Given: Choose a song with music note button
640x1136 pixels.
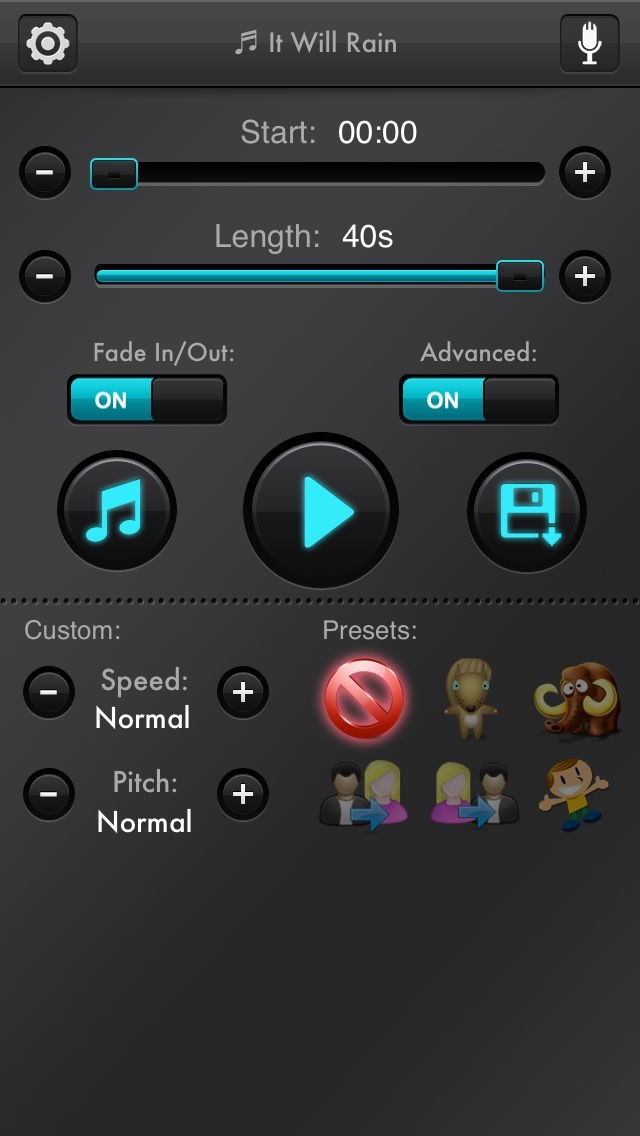Looking at the screenshot, I should [117, 511].
